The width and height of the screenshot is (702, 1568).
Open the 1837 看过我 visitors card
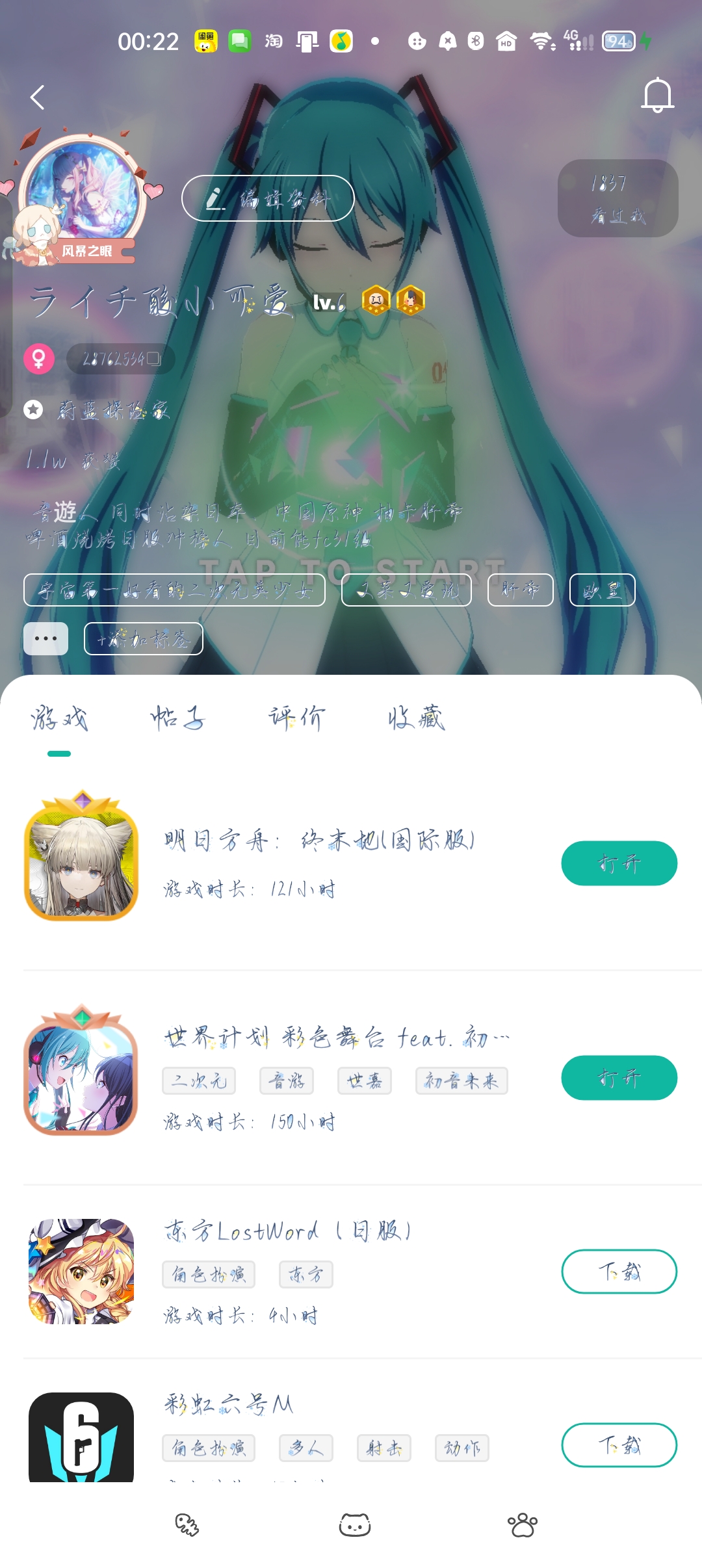(x=617, y=198)
